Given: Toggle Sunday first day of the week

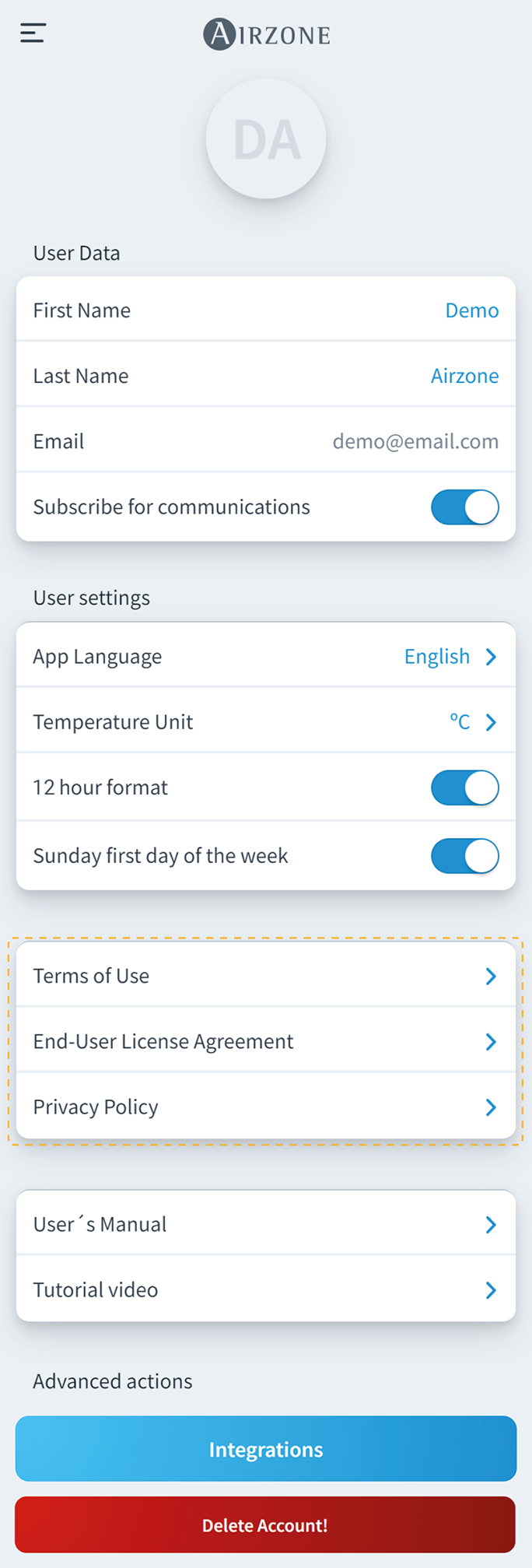Looking at the screenshot, I should pos(464,856).
